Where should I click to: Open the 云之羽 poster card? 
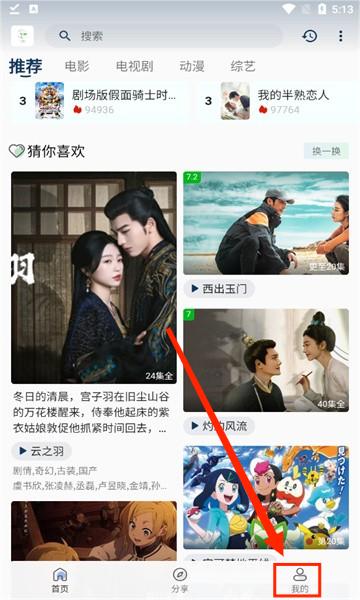click(x=94, y=277)
